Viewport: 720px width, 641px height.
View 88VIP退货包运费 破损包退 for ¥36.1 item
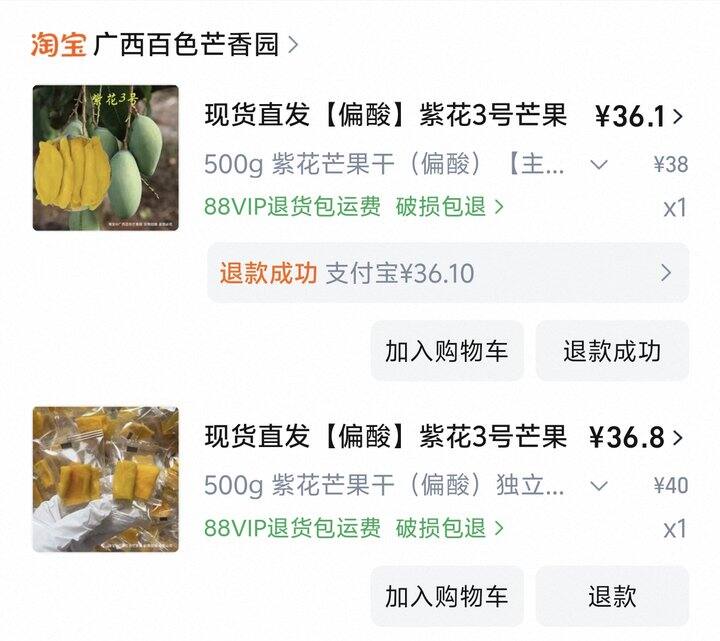(354, 207)
